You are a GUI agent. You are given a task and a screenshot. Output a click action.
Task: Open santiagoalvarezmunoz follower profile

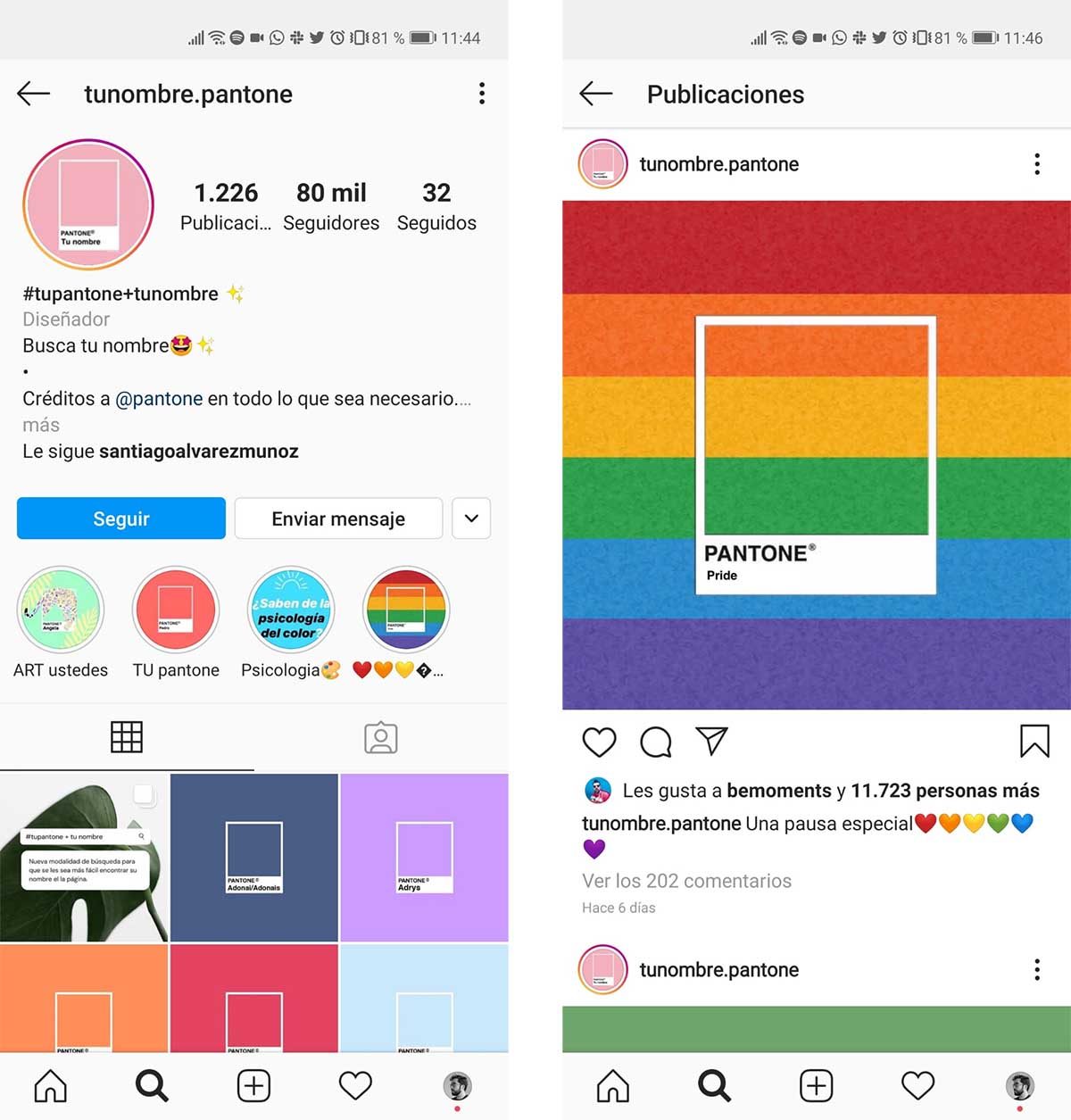coord(198,452)
